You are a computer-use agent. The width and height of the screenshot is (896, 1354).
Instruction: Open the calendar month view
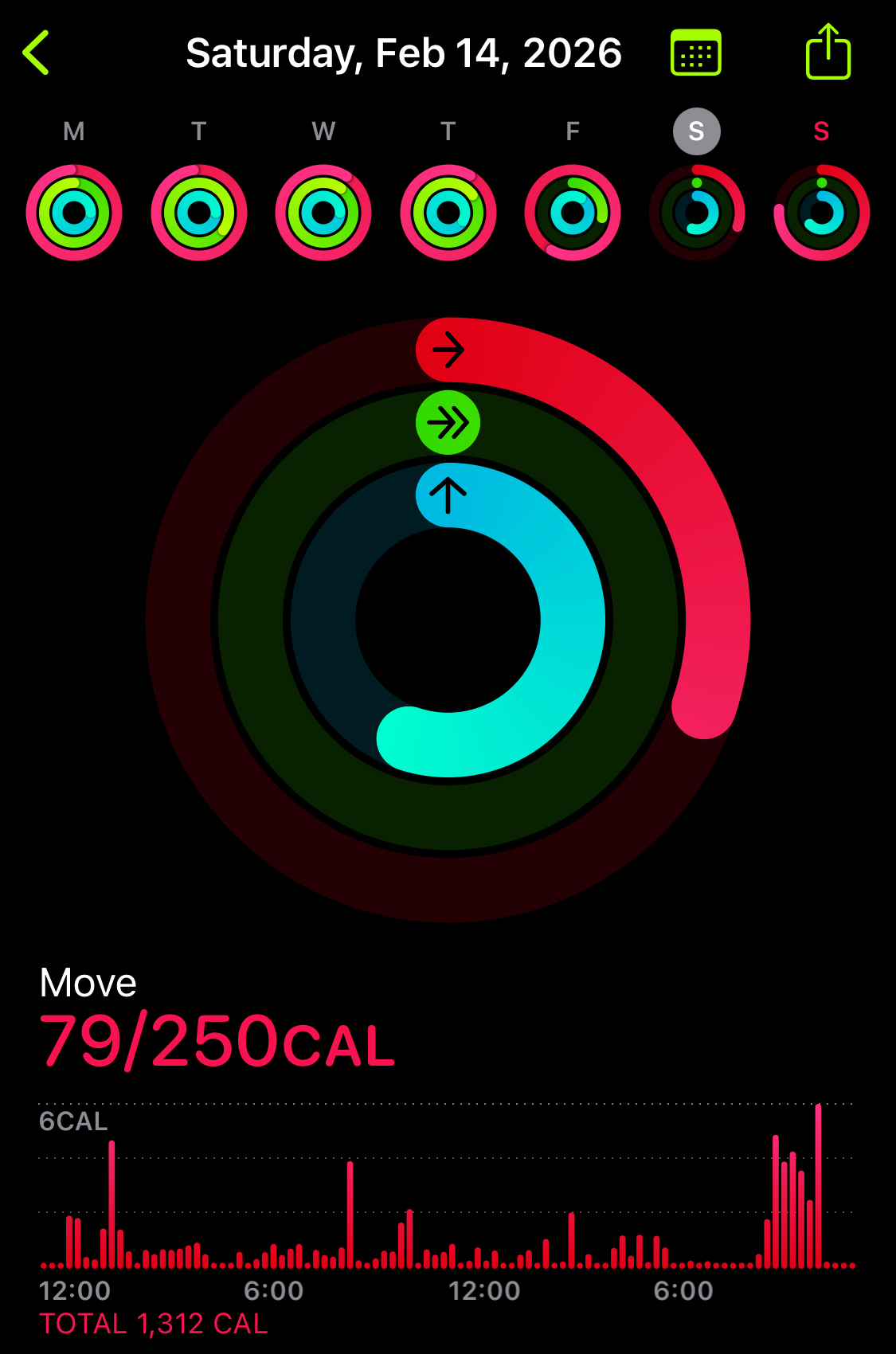coord(695,53)
